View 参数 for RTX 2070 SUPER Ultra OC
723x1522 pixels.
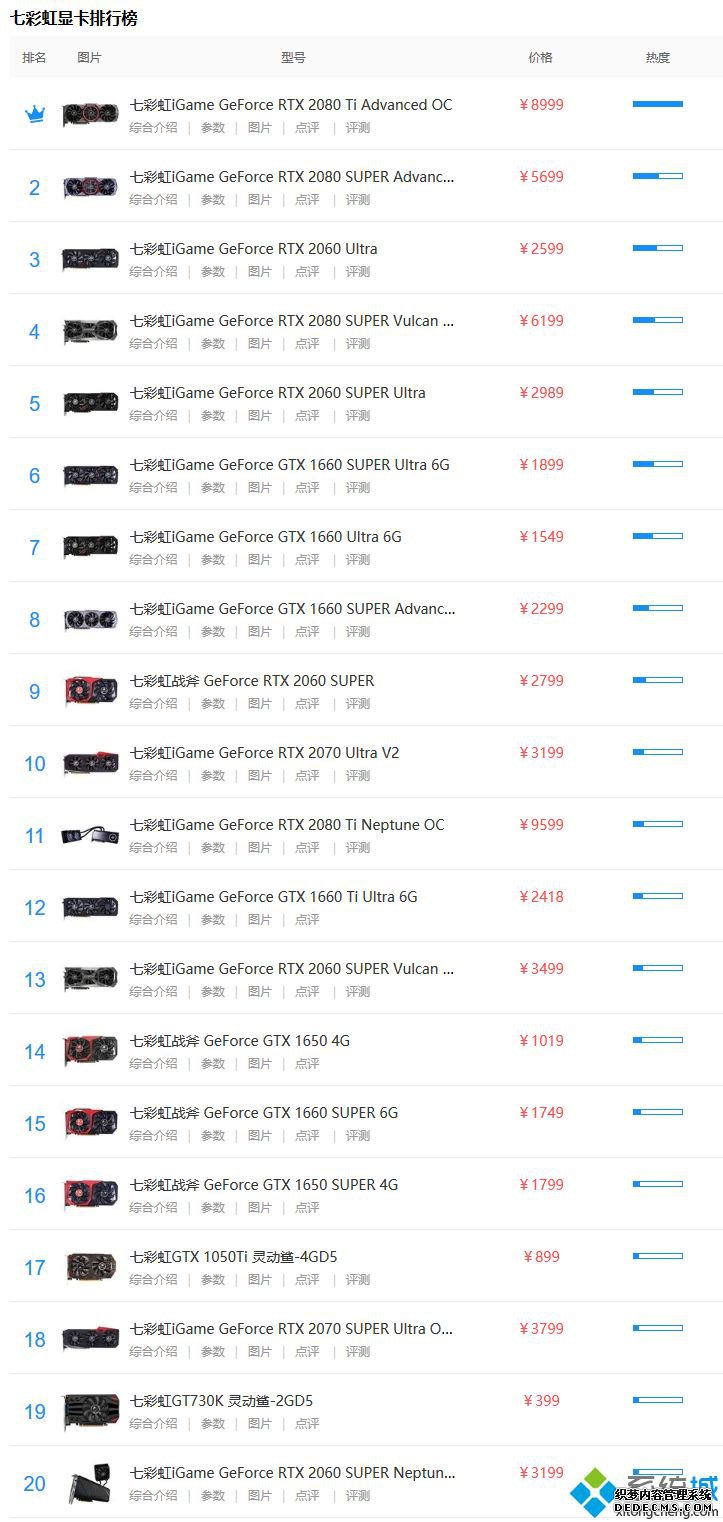213,1352
